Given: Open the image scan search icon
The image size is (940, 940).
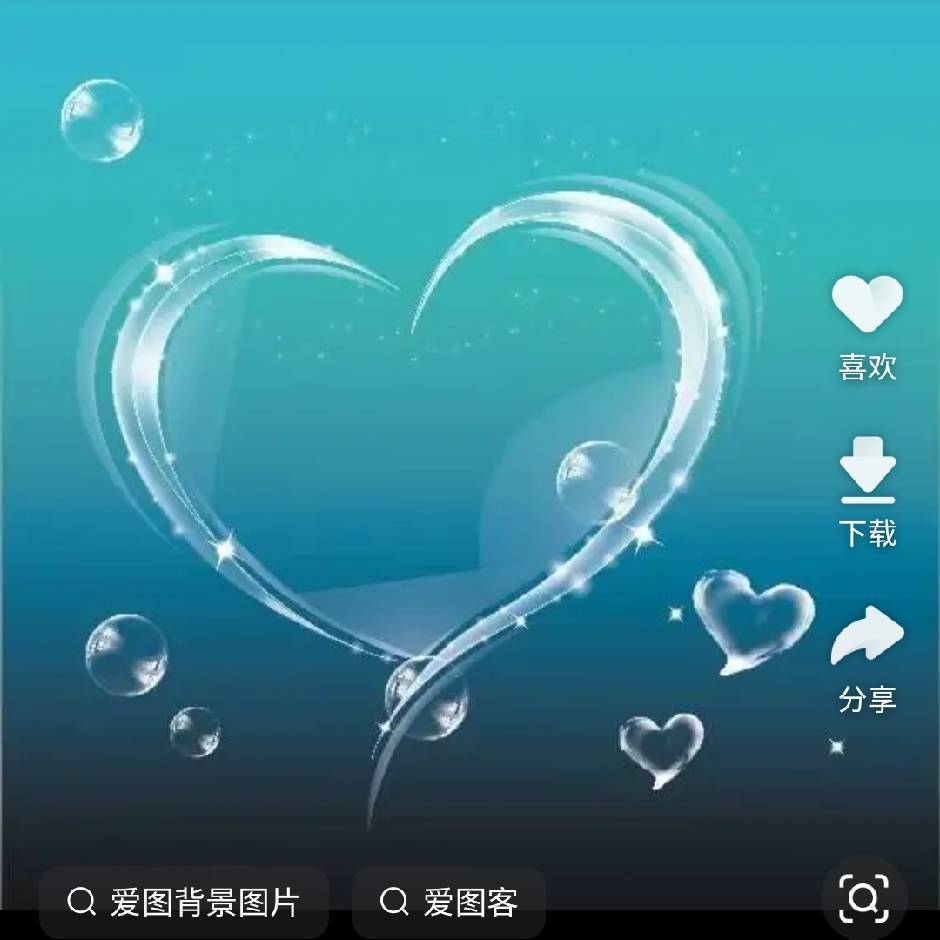Looking at the screenshot, I should point(864,898).
